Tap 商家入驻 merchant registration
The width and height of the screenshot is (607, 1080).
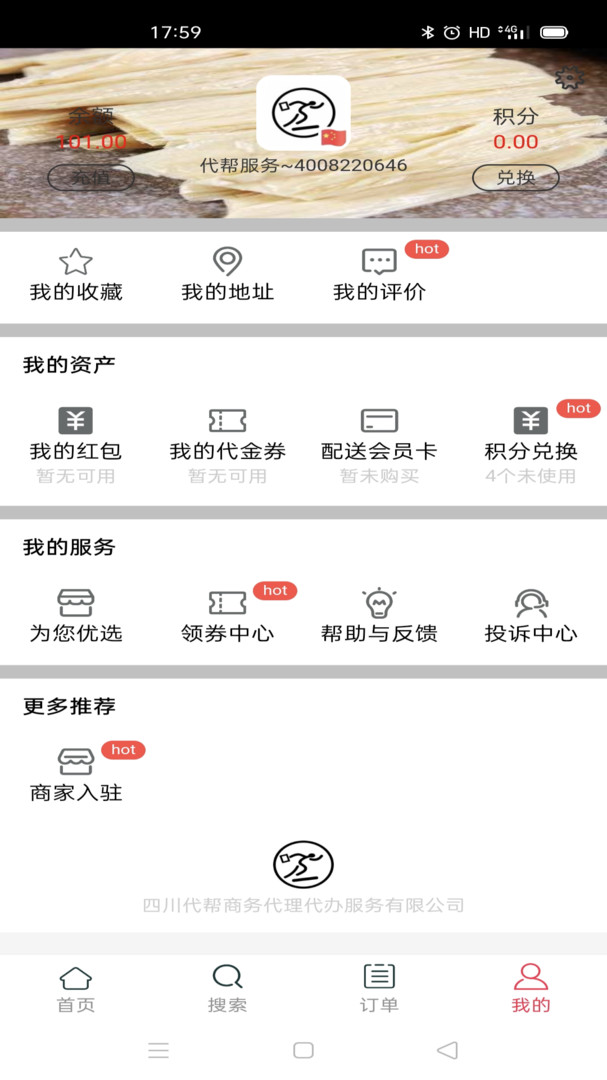[76, 776]
